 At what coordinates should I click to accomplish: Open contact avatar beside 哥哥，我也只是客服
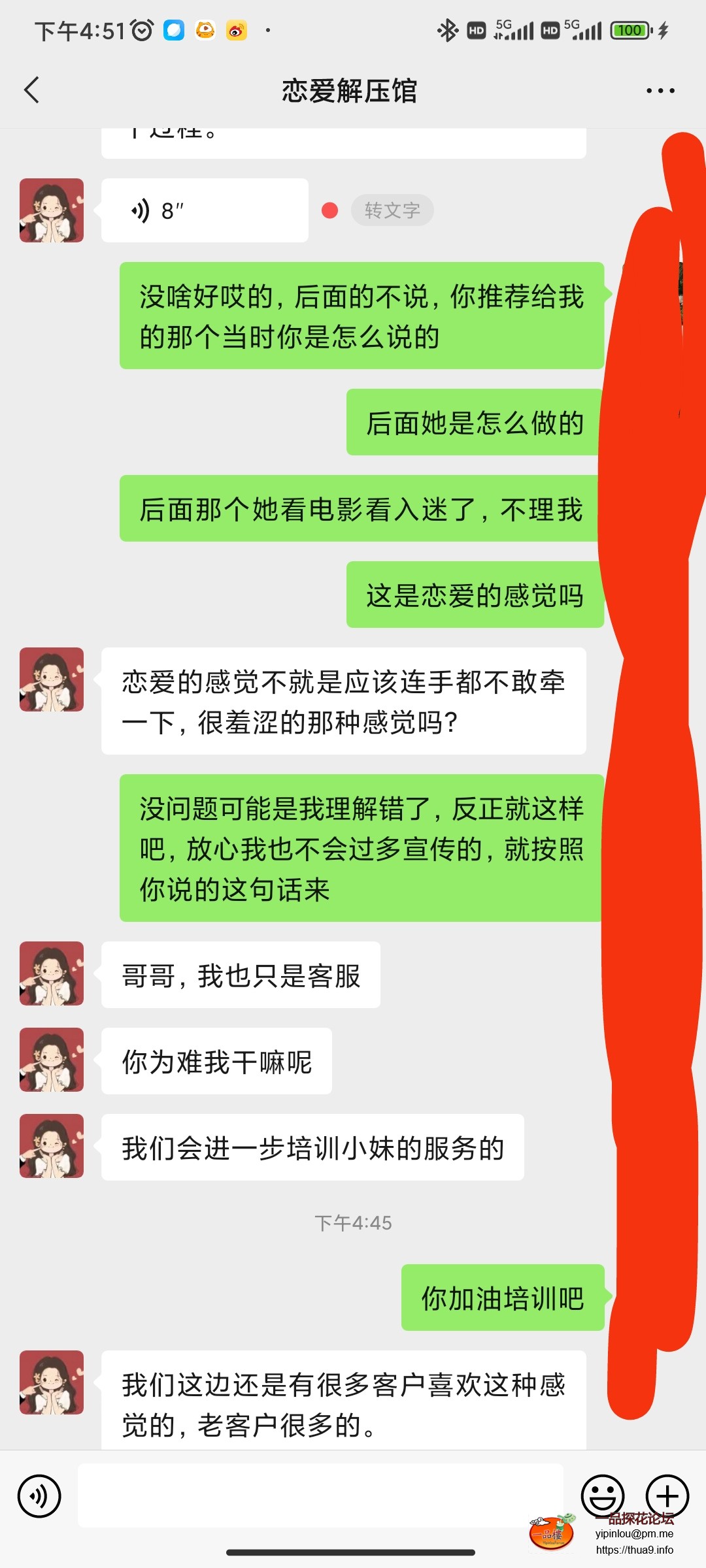click(52, 973)
